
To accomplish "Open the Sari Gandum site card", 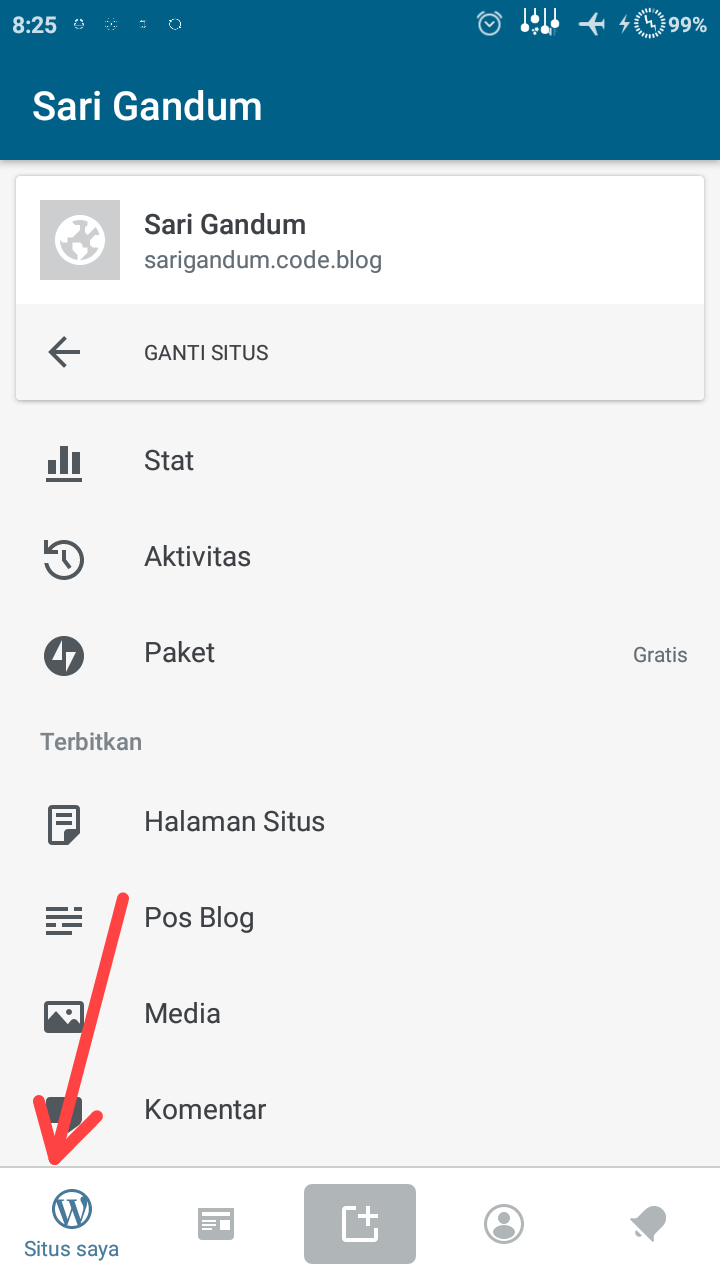I will click(360, 241).
